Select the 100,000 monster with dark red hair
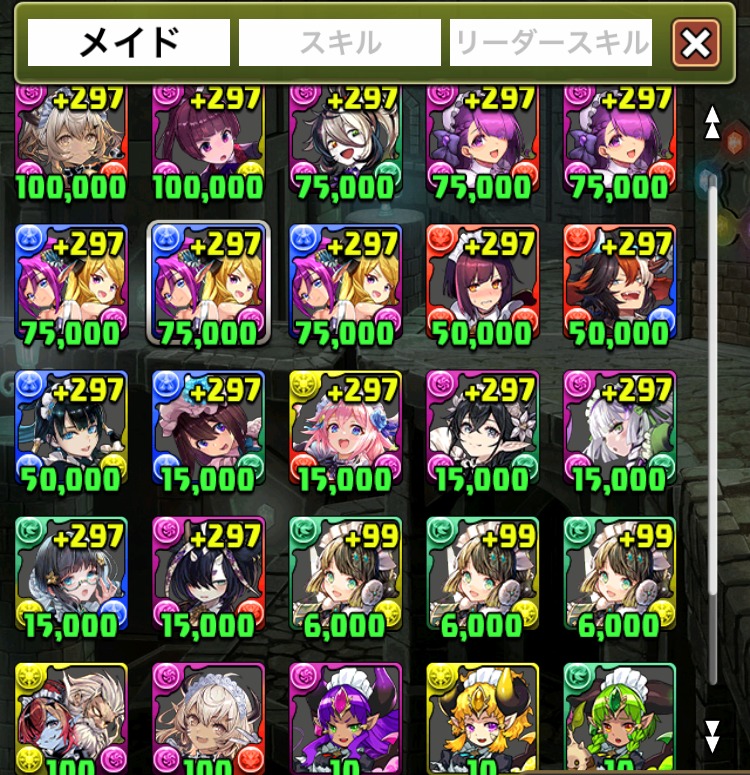The image size is (750, 775). tap(208, 140)
